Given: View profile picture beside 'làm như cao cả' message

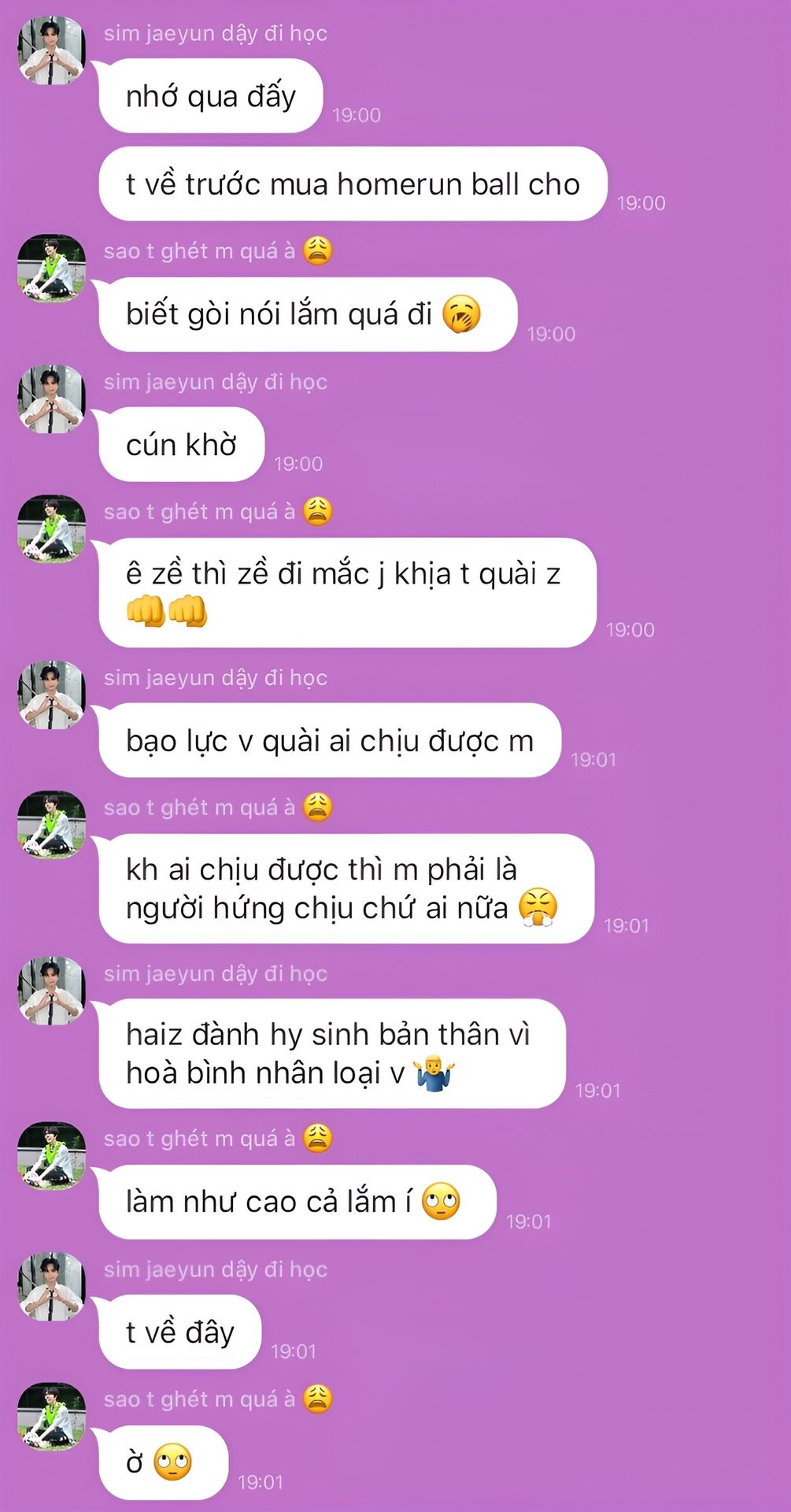Looking at the screenshot, I should pyautogui.click(x=51, y=1156).
